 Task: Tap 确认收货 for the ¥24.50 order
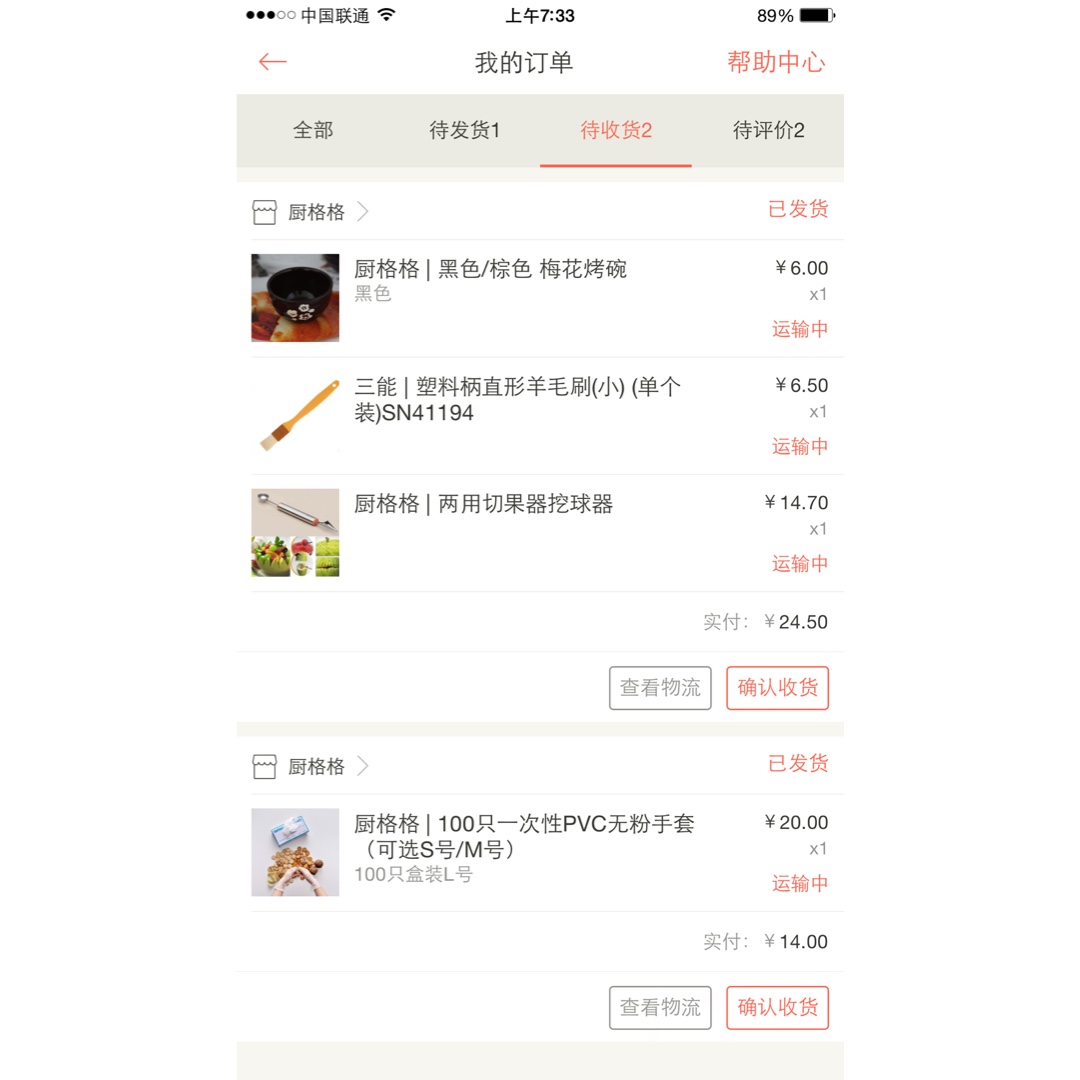777,688
